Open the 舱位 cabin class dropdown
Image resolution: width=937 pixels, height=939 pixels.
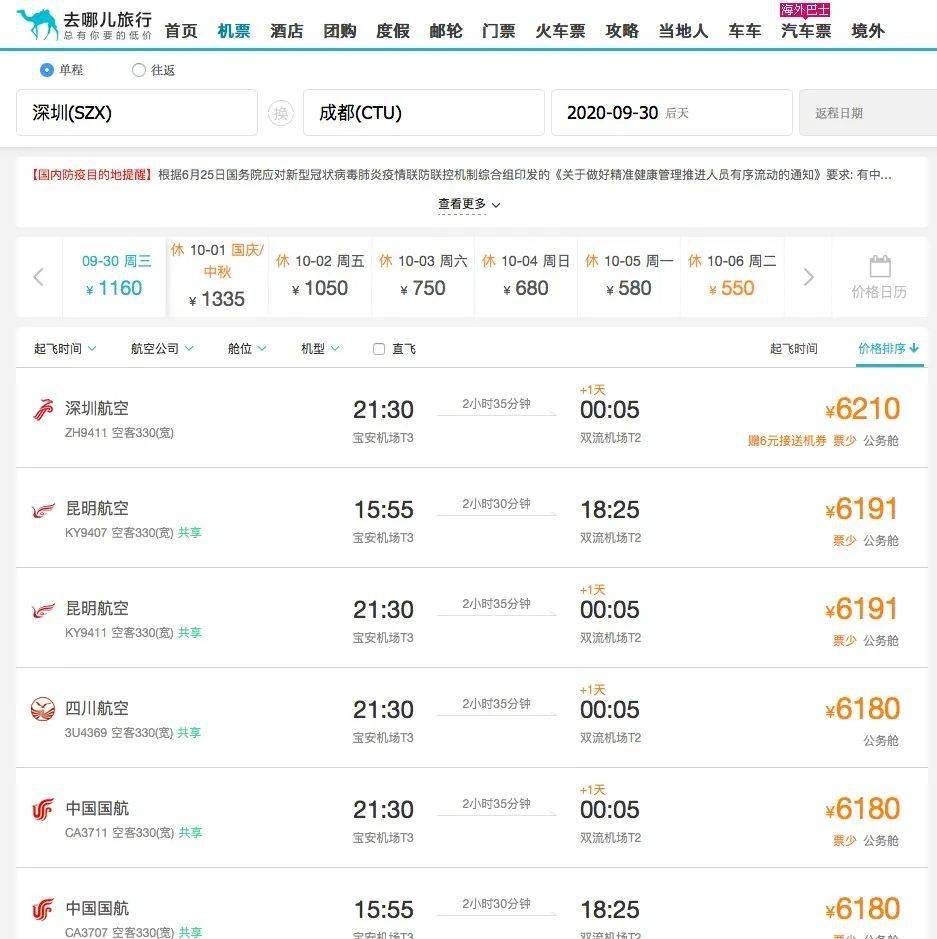247,349
